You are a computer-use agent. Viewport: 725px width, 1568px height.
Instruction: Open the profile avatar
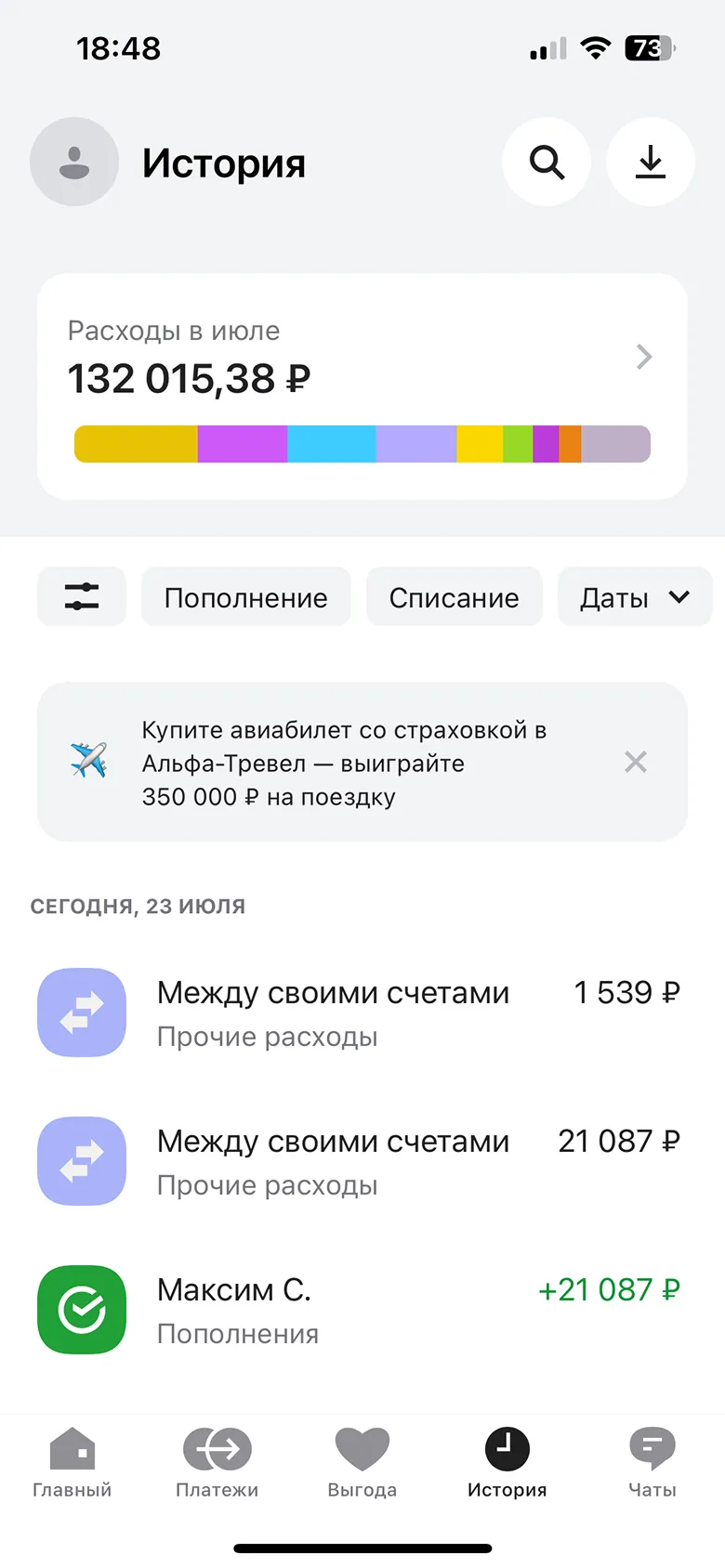tap(74, 162)
